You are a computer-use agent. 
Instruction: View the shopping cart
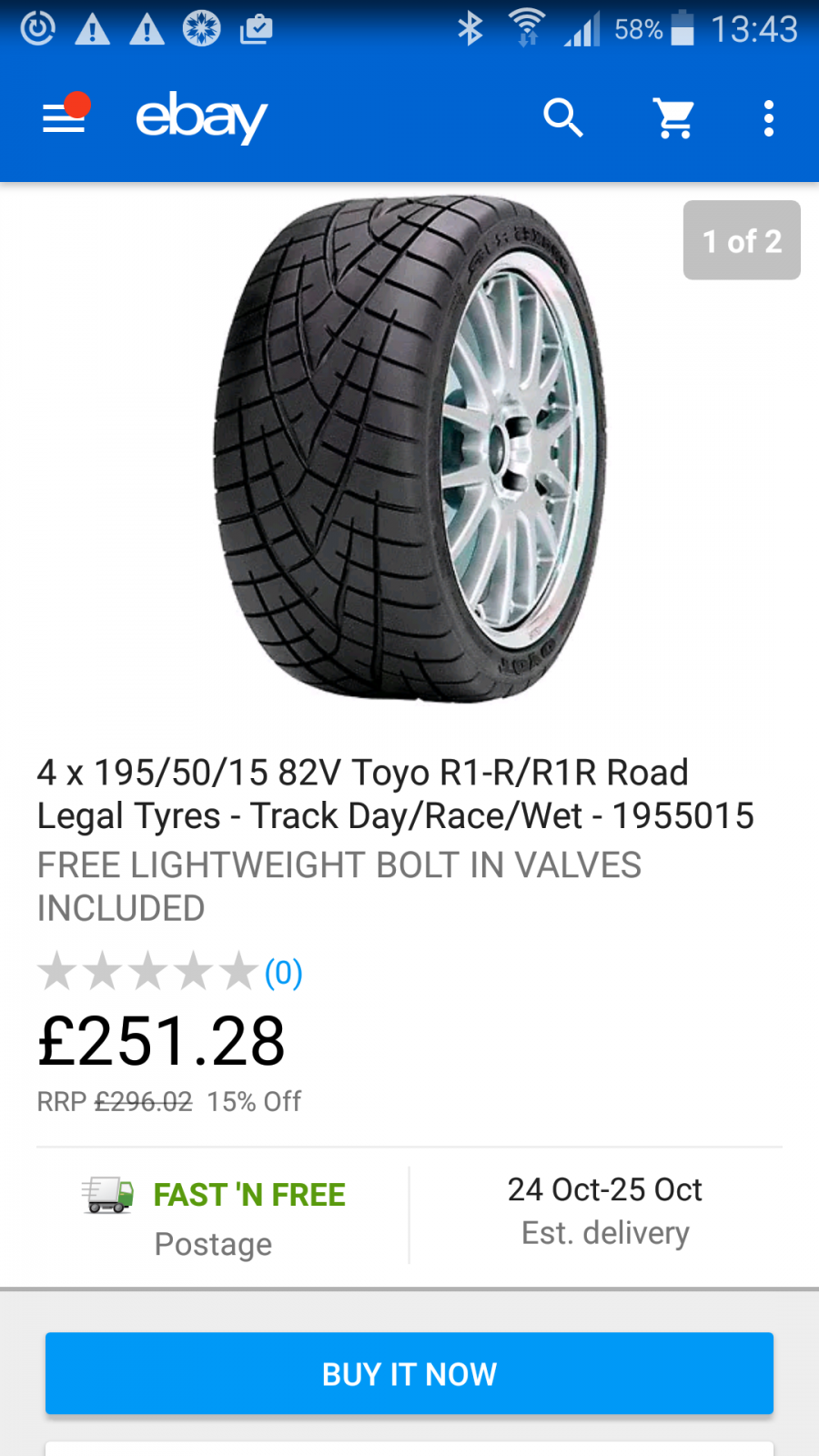[674, 118]
